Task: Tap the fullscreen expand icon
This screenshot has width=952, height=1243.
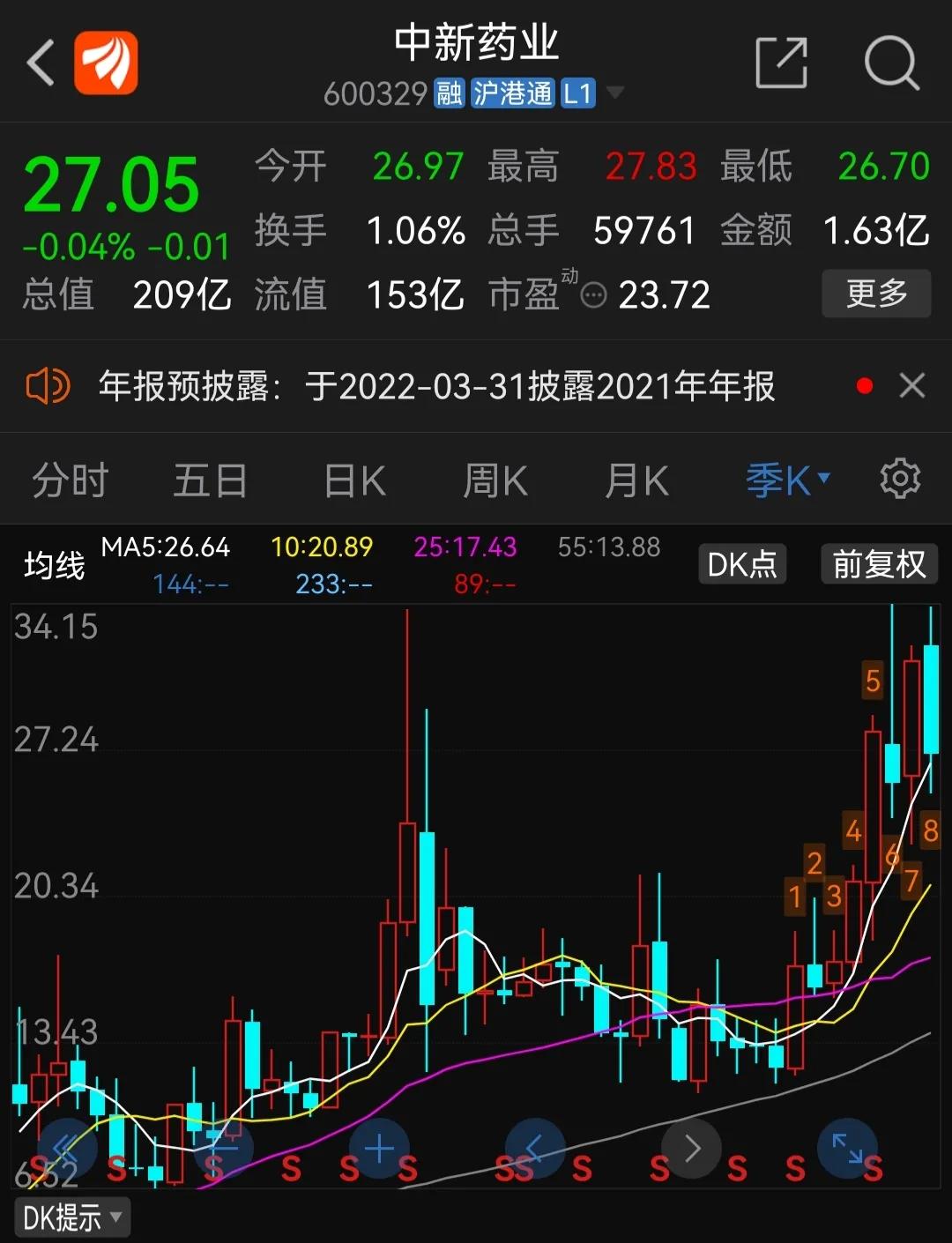Action: pos(848,1148)
